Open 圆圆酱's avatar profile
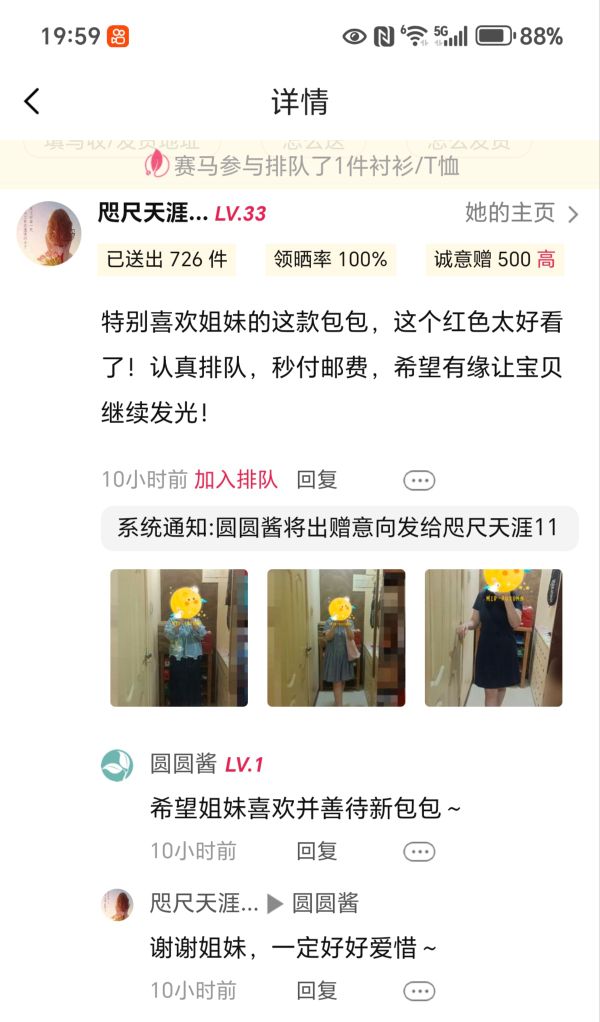The width and height of the screenshot is (600, 1022). [x=117, y=765]
